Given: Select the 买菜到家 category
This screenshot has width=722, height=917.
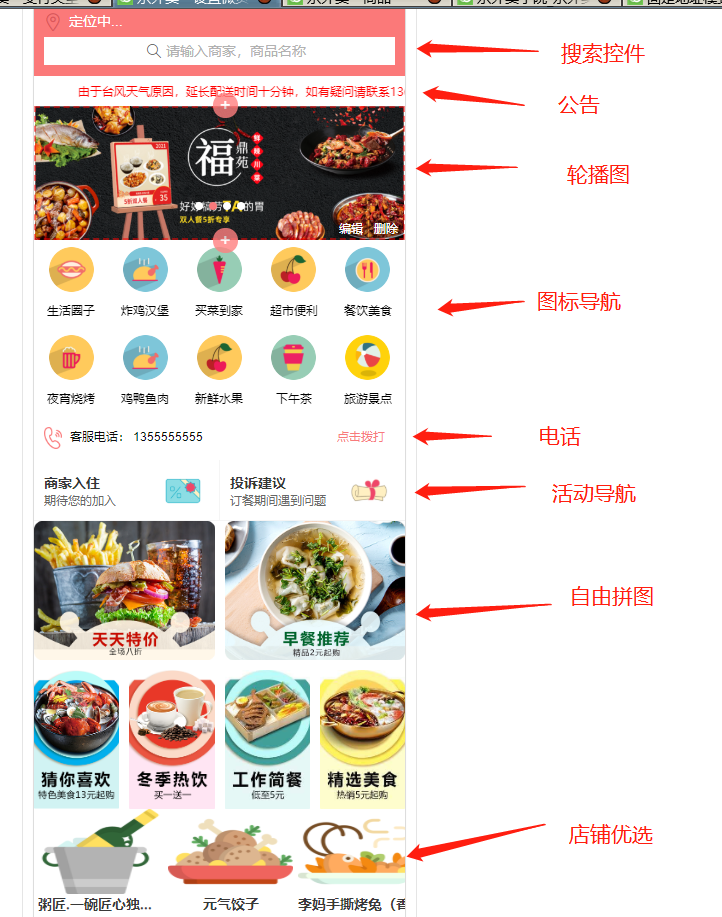Looking at the screenshot, I should pyautogui.click(x=219, y=281).
